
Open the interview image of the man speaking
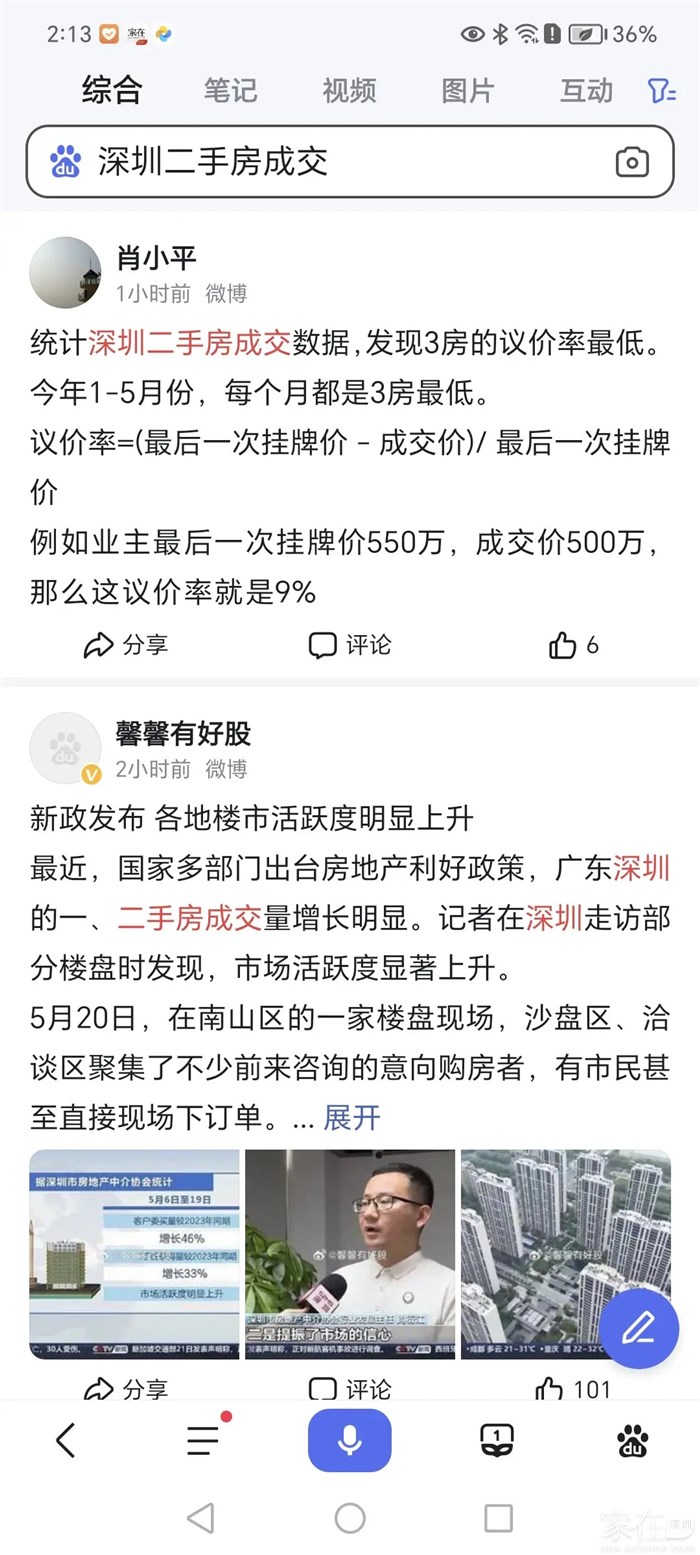[350, 1254]
